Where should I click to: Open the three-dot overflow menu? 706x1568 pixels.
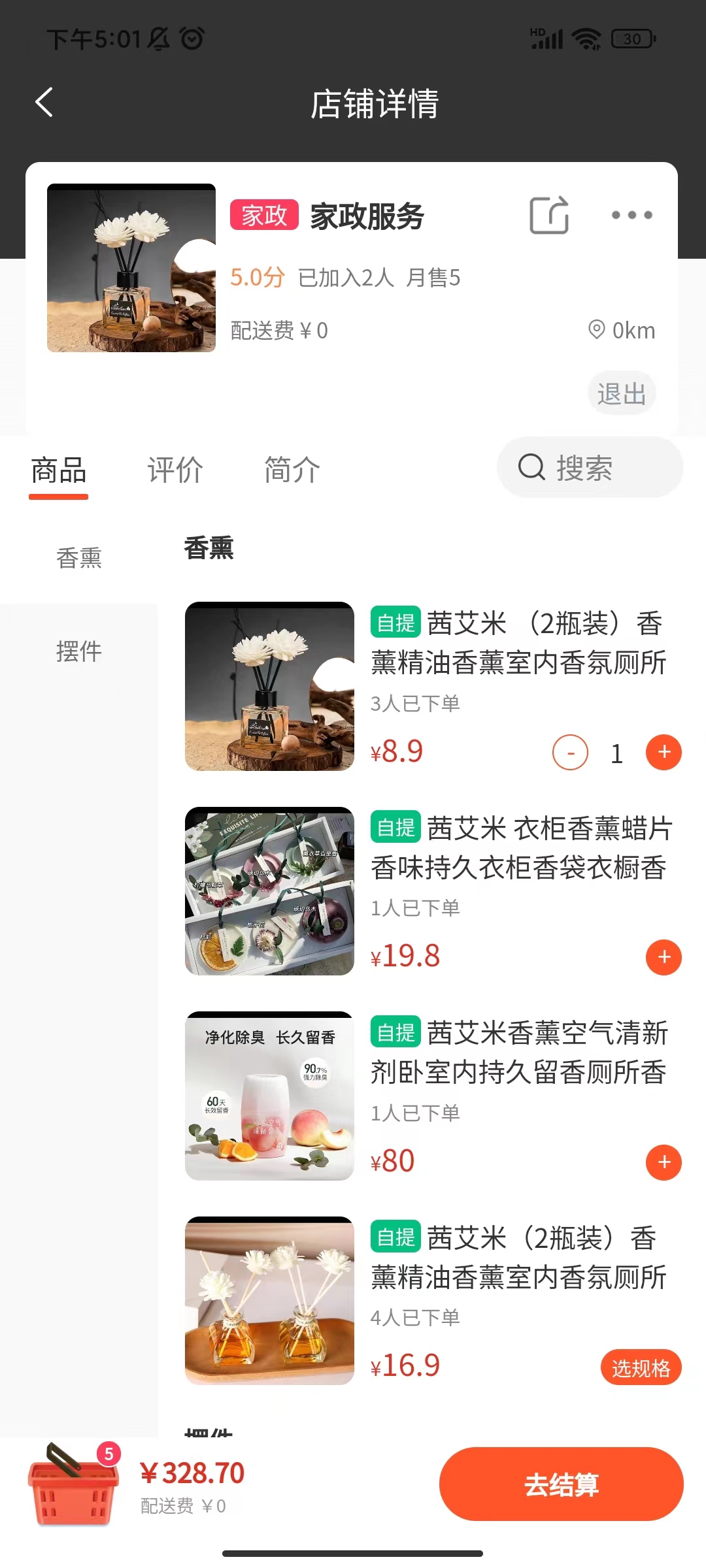coord(631,215)
